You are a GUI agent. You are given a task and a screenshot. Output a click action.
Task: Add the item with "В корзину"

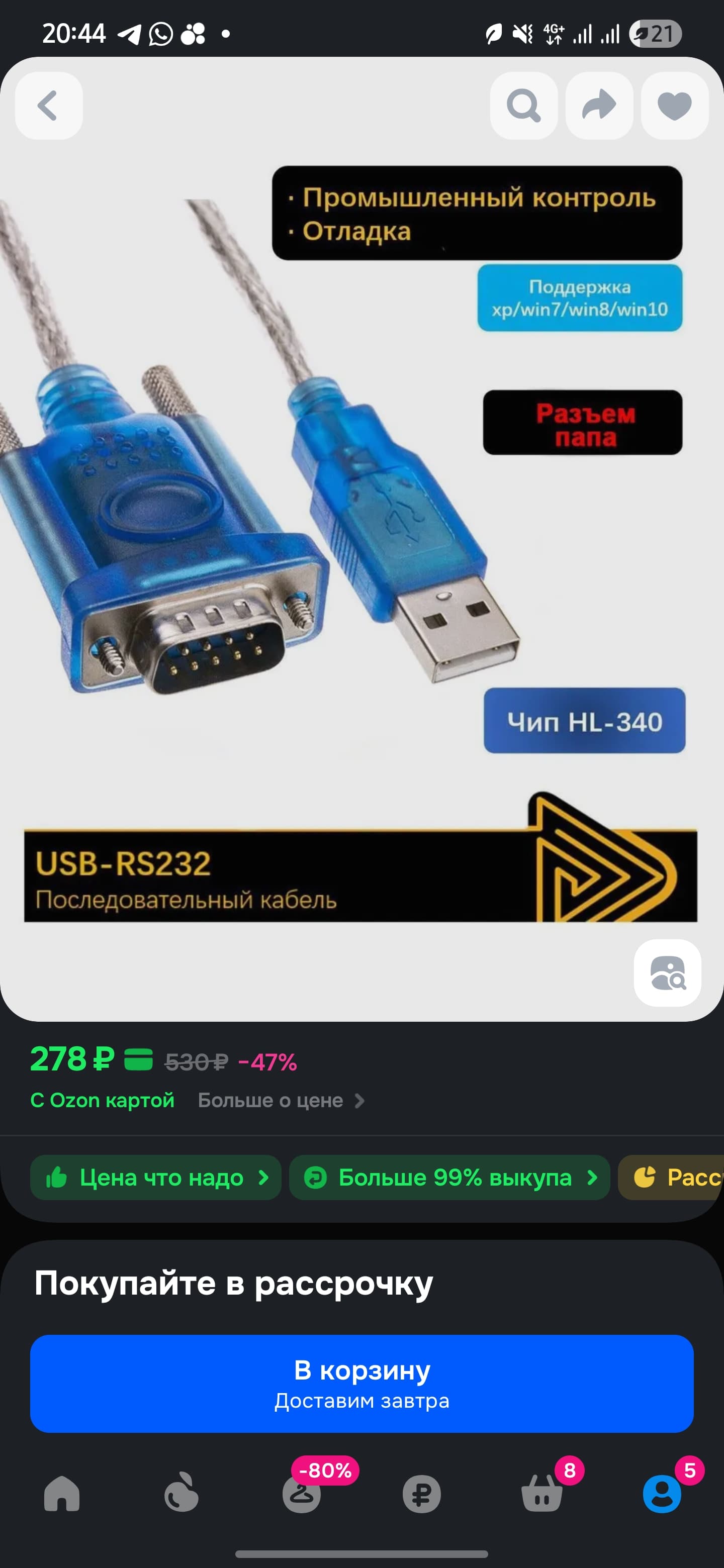coord(361,1384)
